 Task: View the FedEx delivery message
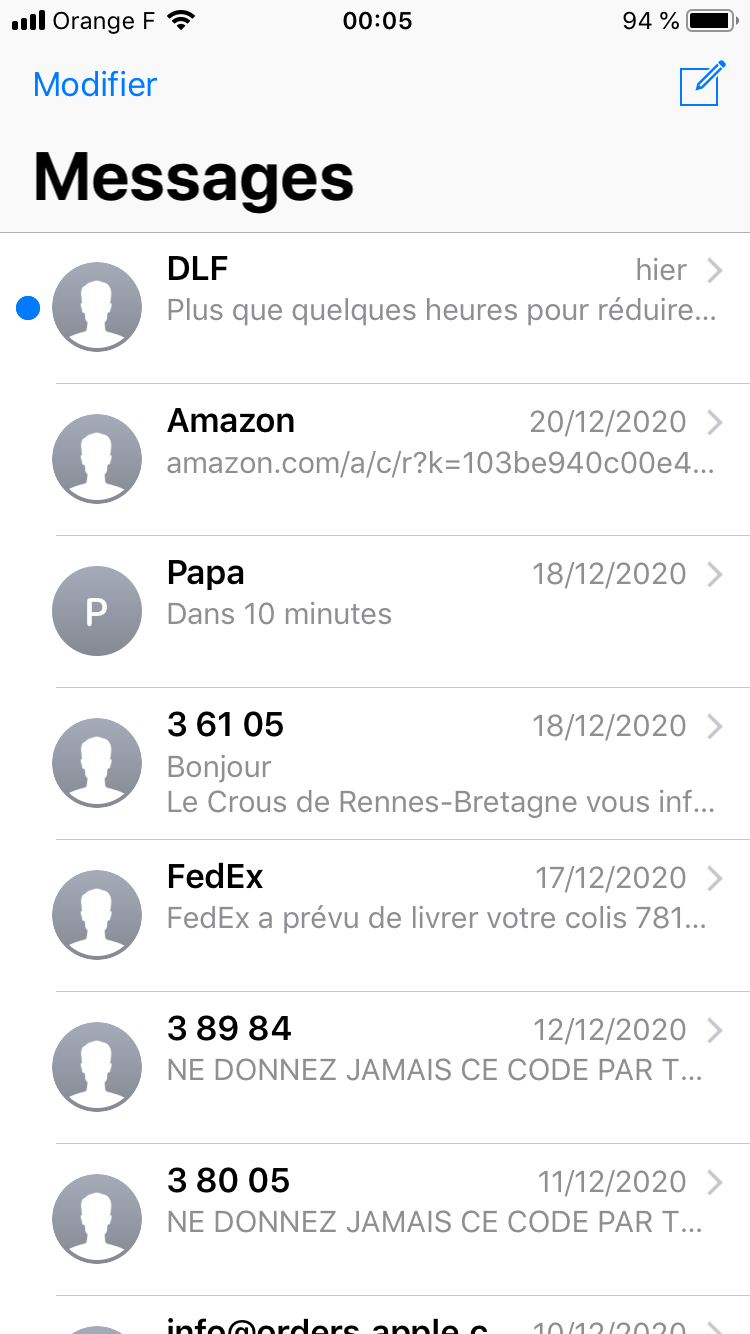click(x=400, y=898)
